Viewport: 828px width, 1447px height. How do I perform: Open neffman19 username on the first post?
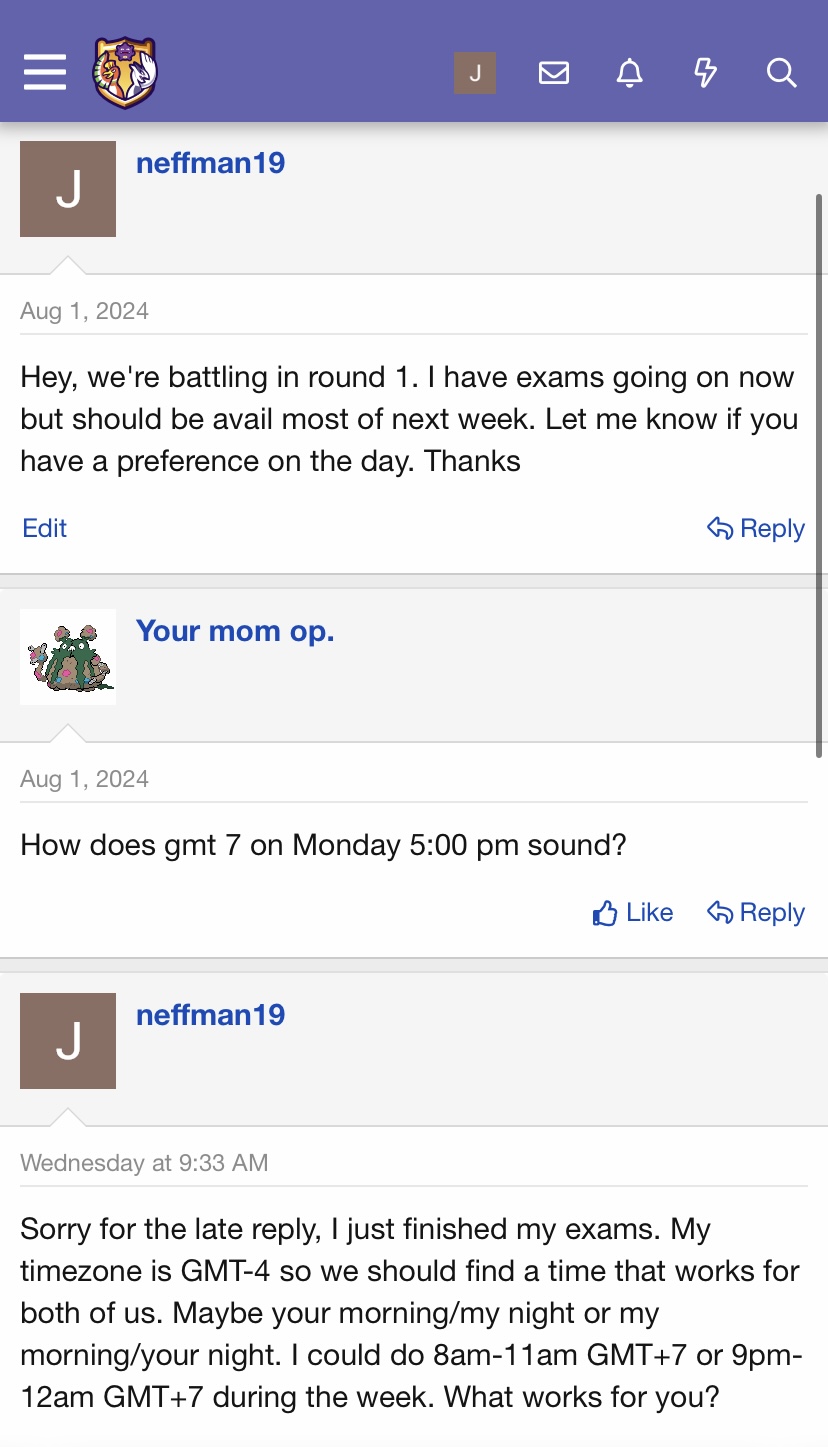210,163
